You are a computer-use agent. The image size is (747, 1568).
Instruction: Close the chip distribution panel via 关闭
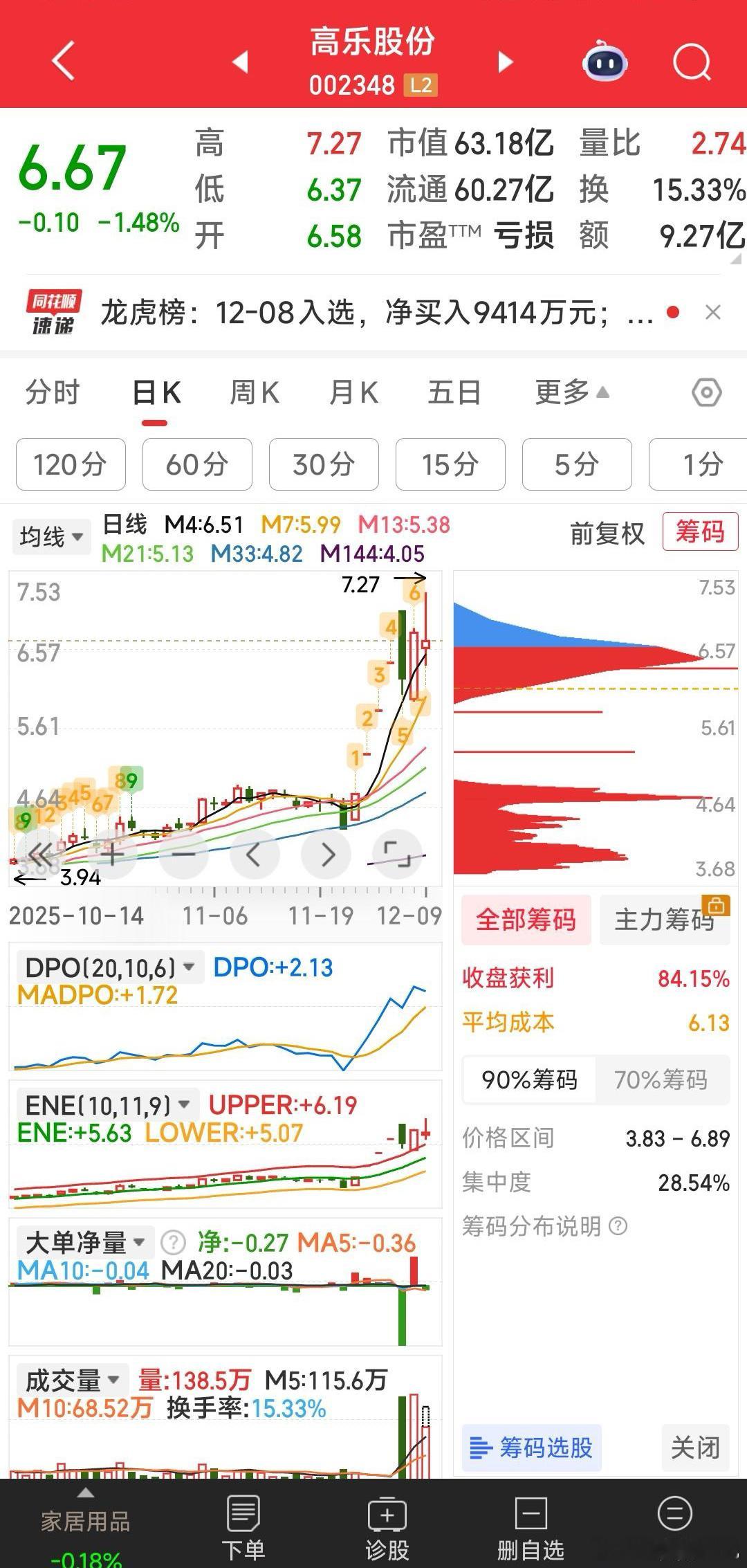tap(694, 1448)
